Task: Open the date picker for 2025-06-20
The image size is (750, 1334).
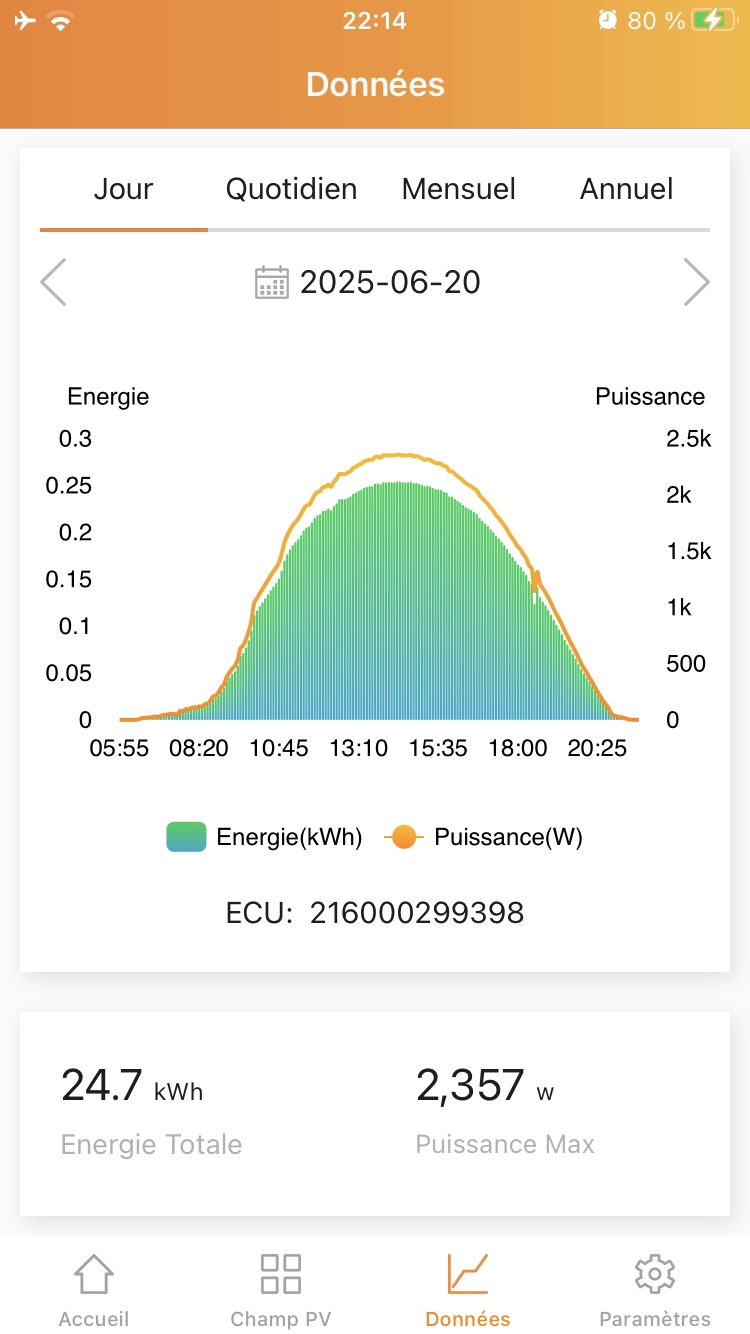Action: 368,282
